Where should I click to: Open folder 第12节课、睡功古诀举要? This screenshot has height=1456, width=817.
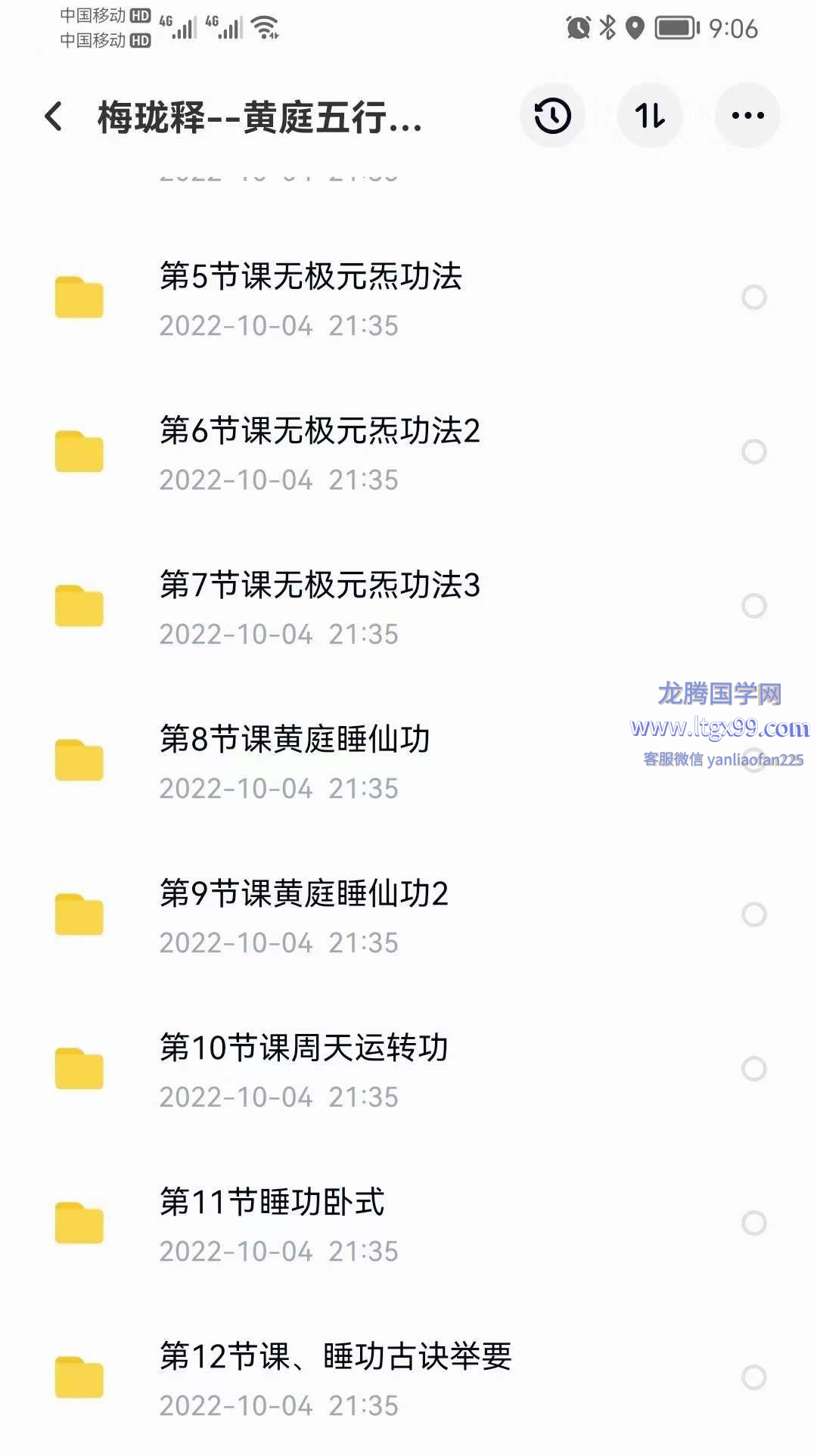coord(408,1378)
